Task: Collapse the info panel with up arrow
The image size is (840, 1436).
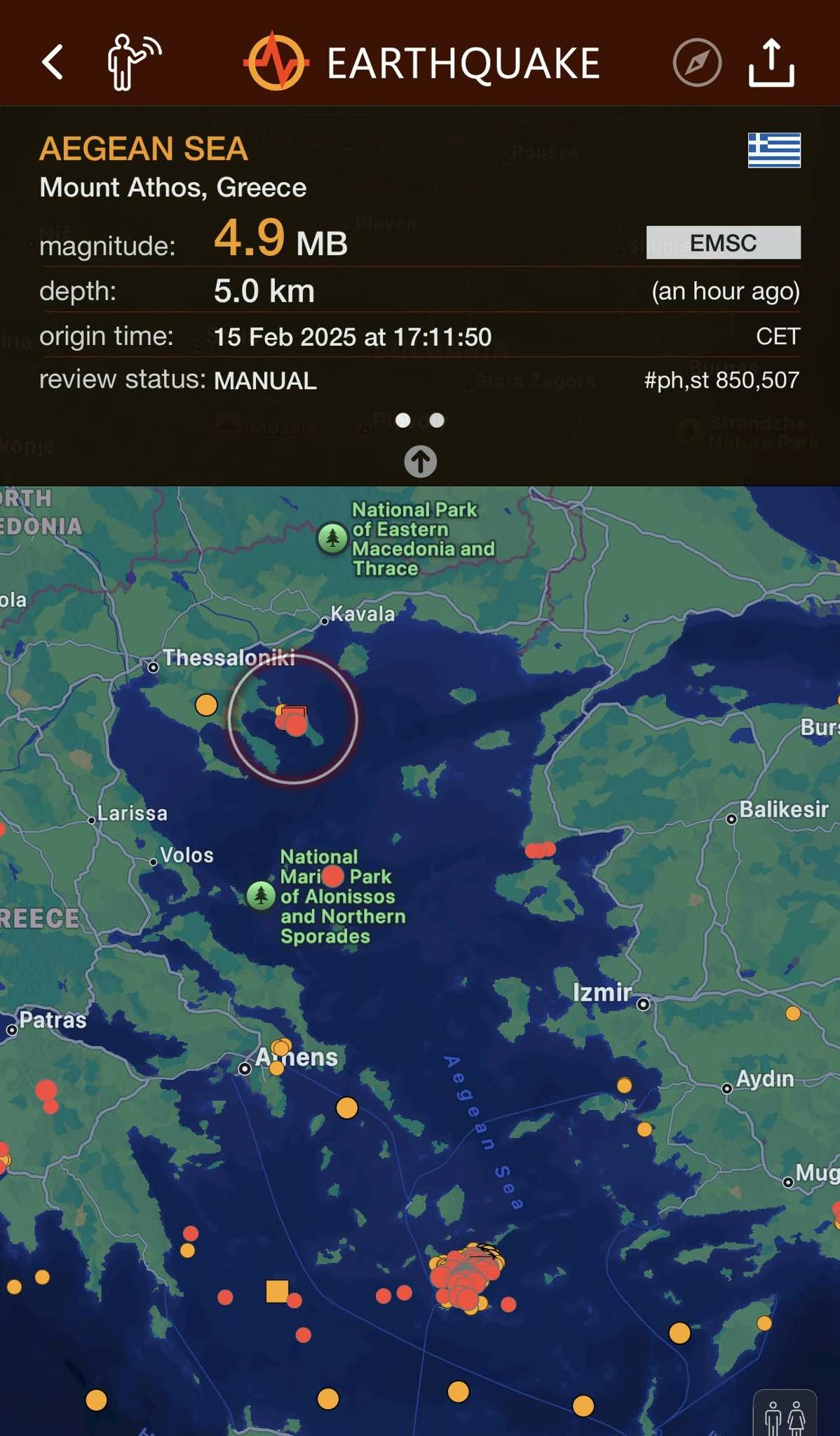Action: click(x=420, y=461)
